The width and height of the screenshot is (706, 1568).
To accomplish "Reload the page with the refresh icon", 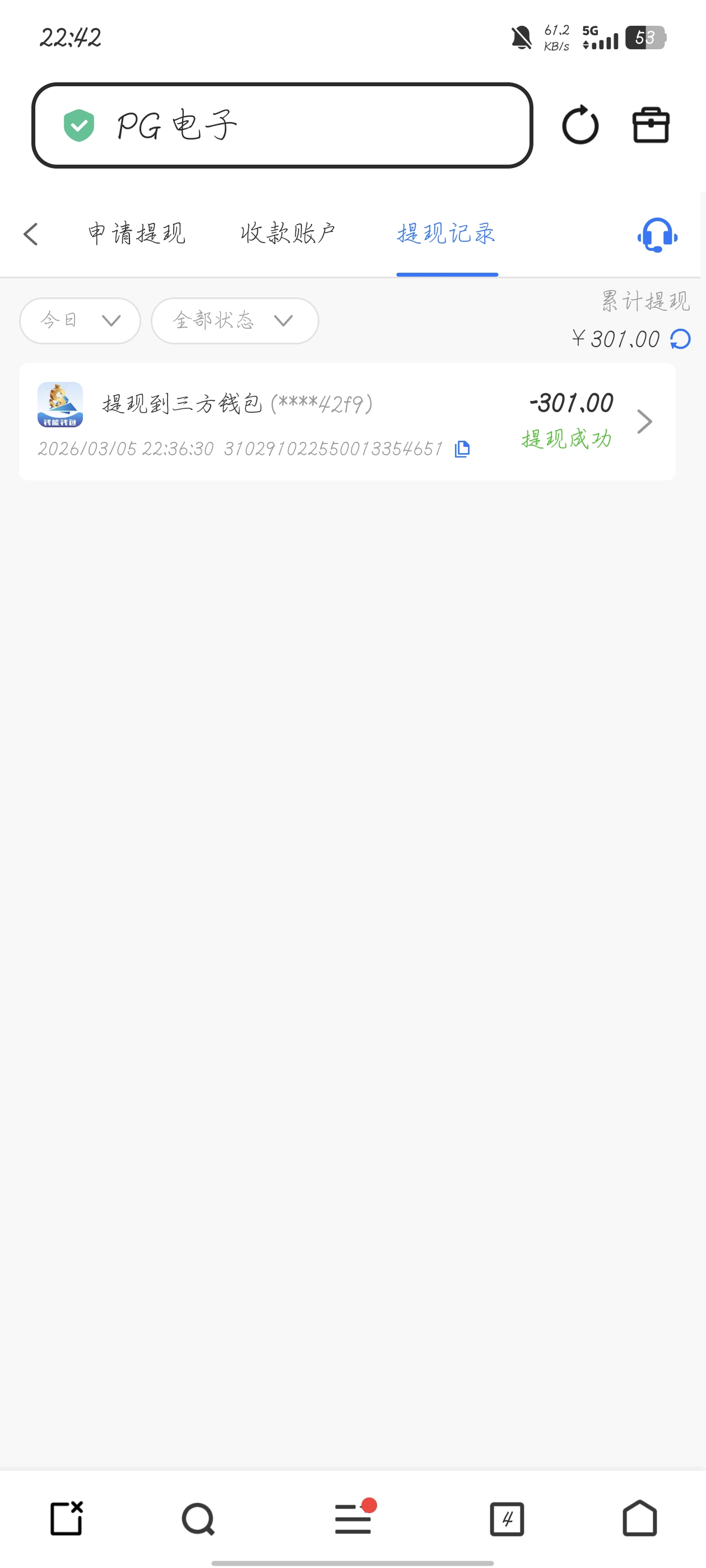I will (580, 125).
